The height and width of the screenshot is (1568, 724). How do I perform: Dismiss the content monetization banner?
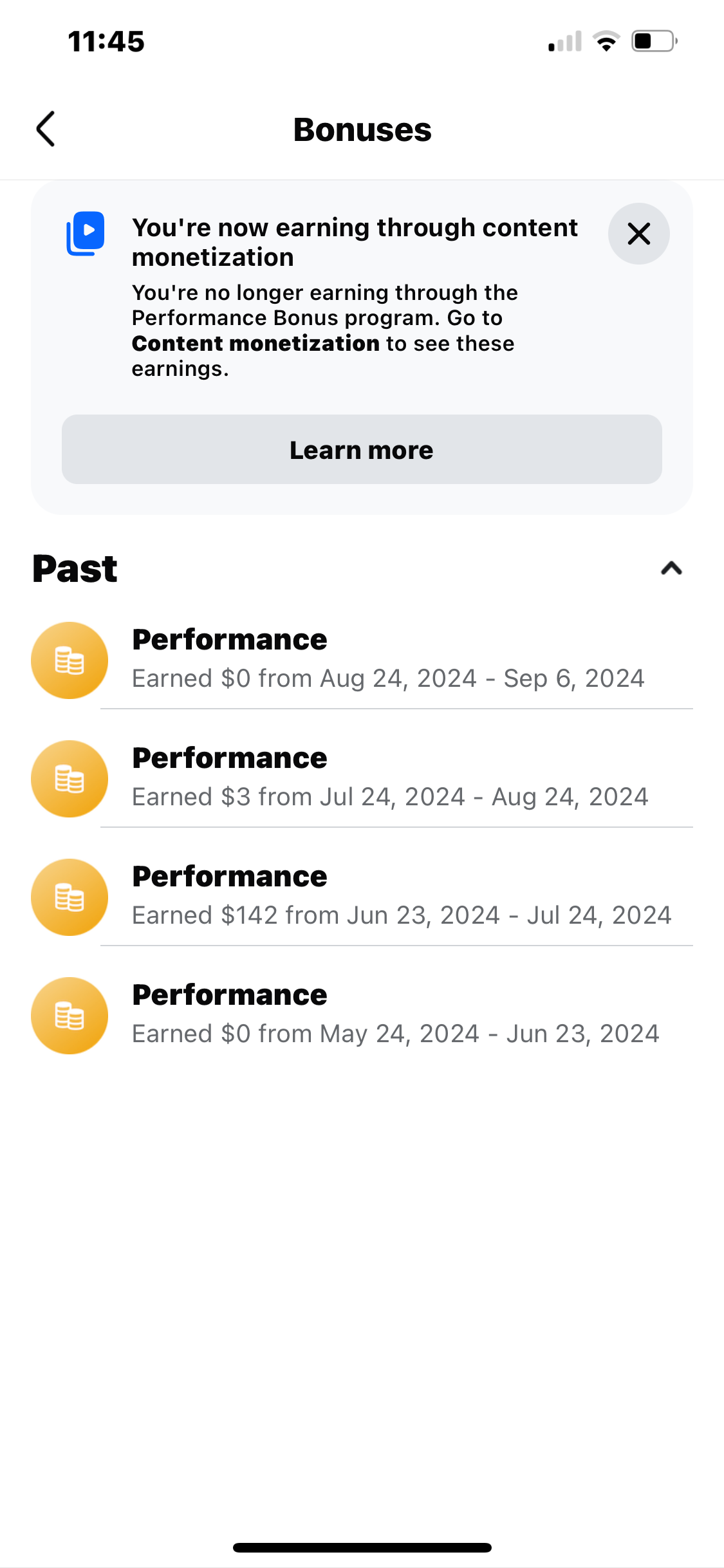[638, 234]
